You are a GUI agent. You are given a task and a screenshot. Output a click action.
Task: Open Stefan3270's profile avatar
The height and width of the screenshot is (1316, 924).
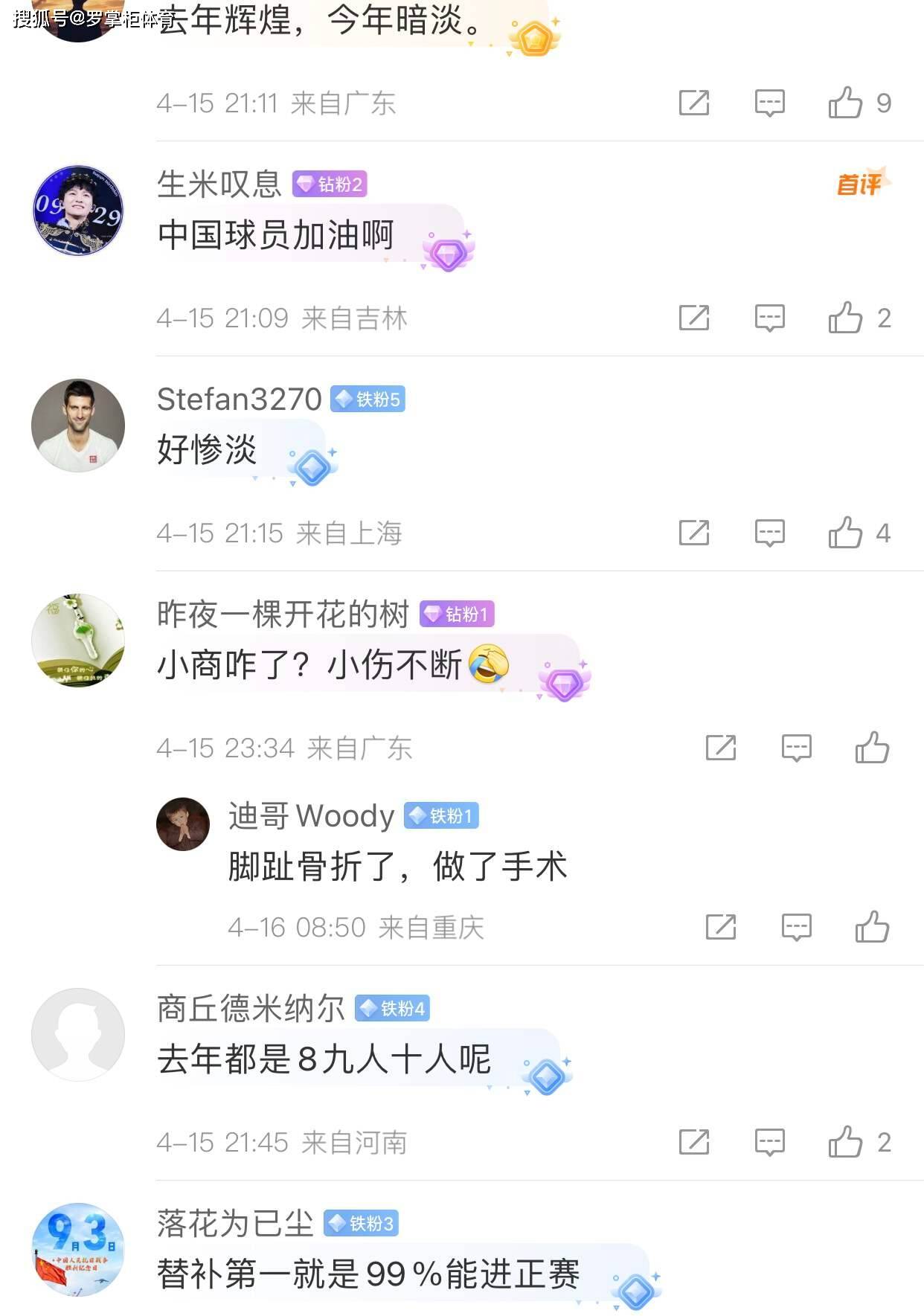click(x=78, y=426)
